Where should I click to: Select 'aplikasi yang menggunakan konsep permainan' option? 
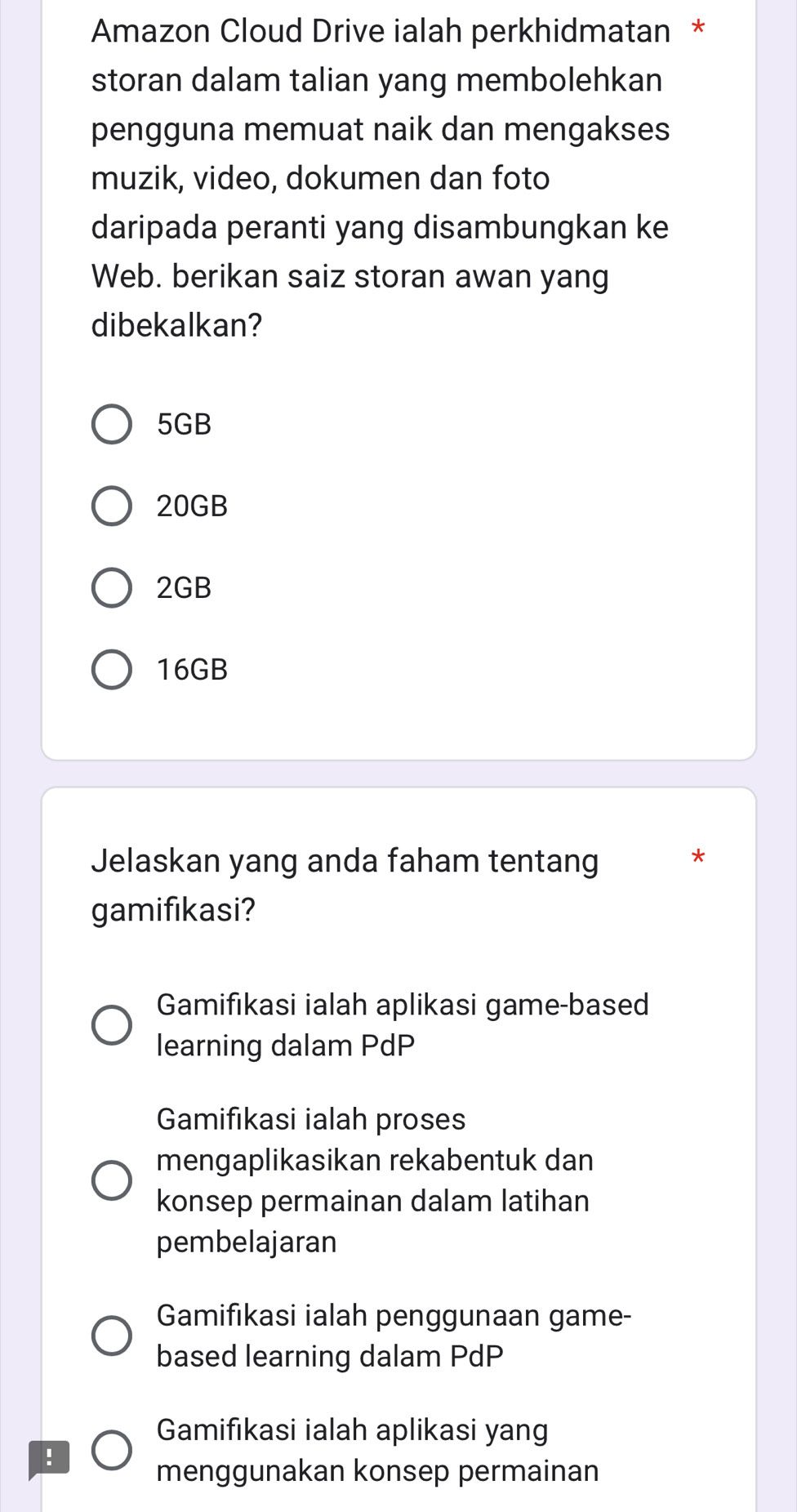[x=111, y=1450]
